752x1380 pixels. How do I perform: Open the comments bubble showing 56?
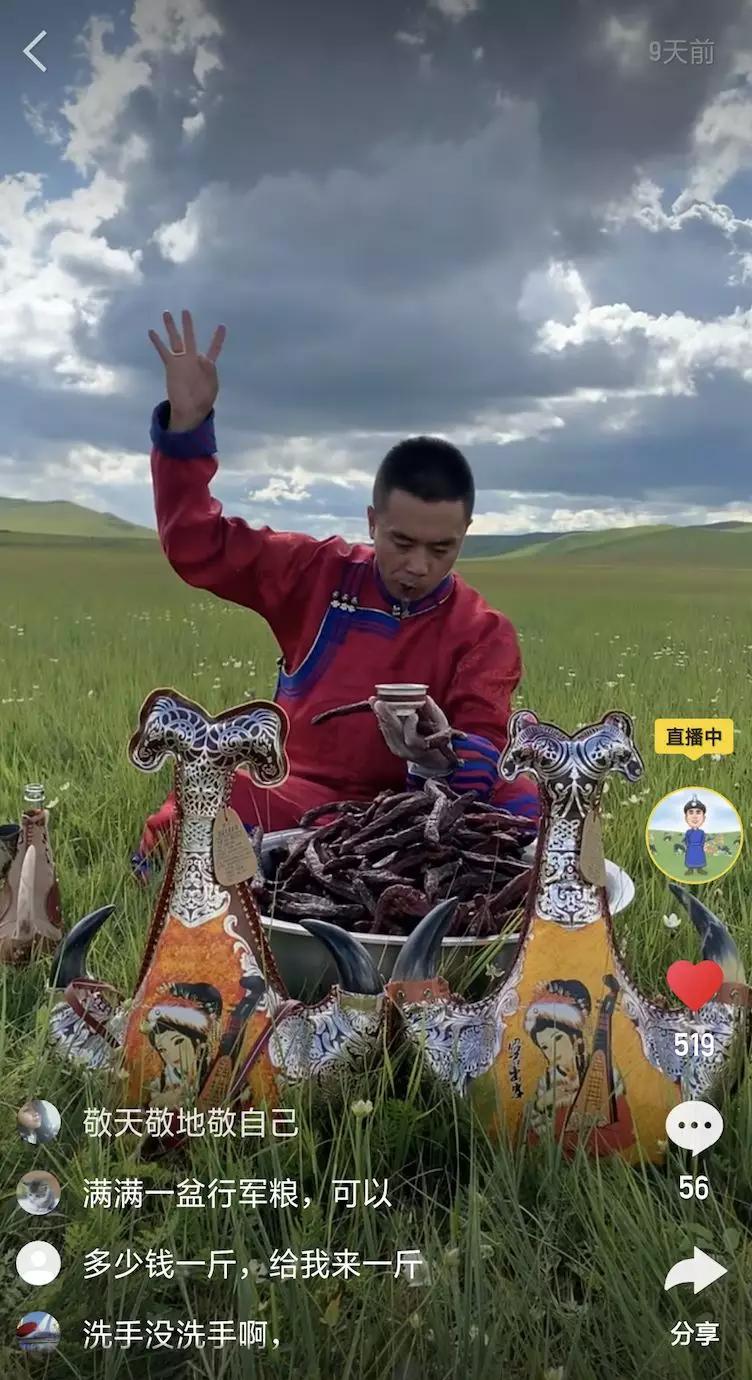click(x=694, y=1129)
